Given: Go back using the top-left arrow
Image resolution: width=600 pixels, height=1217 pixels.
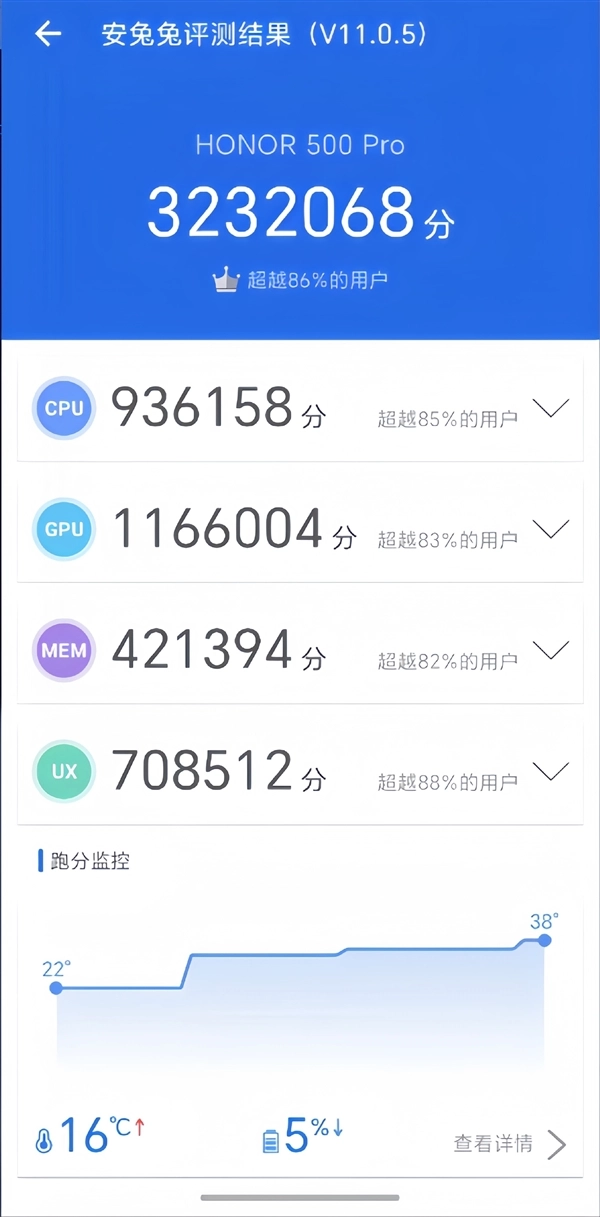Looking at the screenshot, I should pos(47,34).
